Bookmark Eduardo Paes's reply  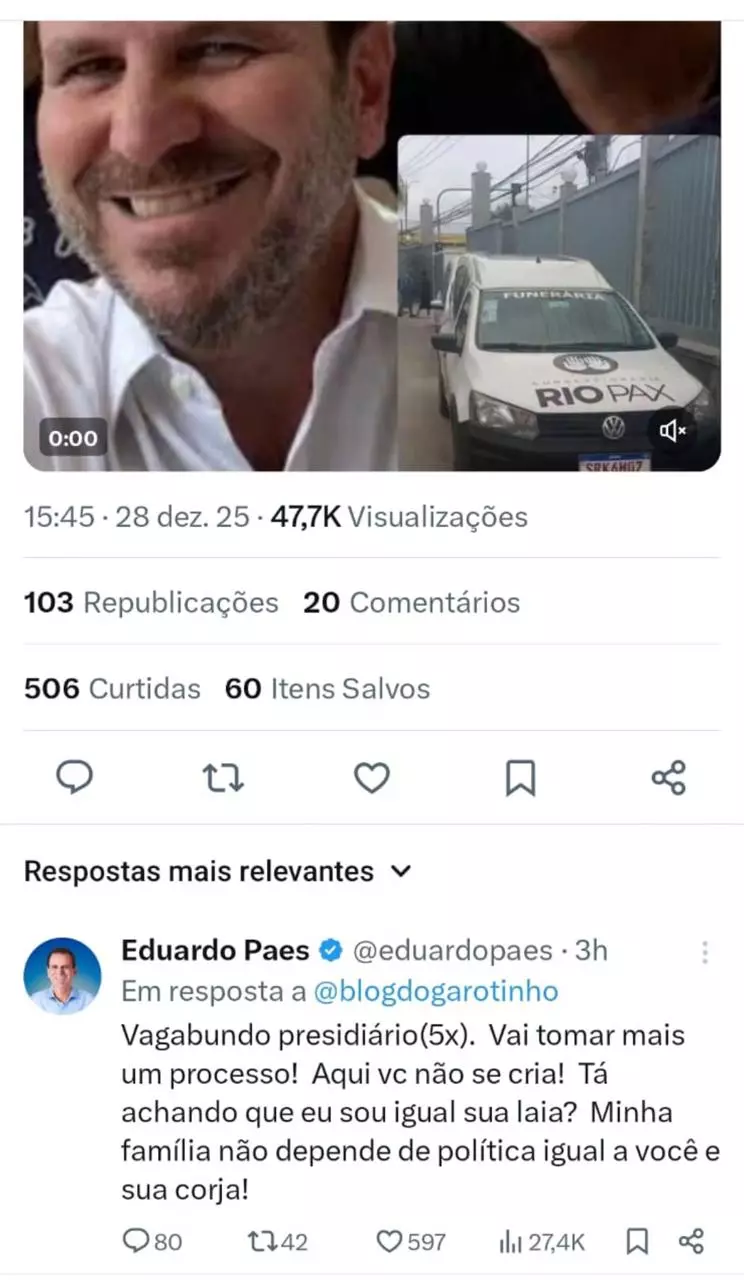[x=637, y=1242]
